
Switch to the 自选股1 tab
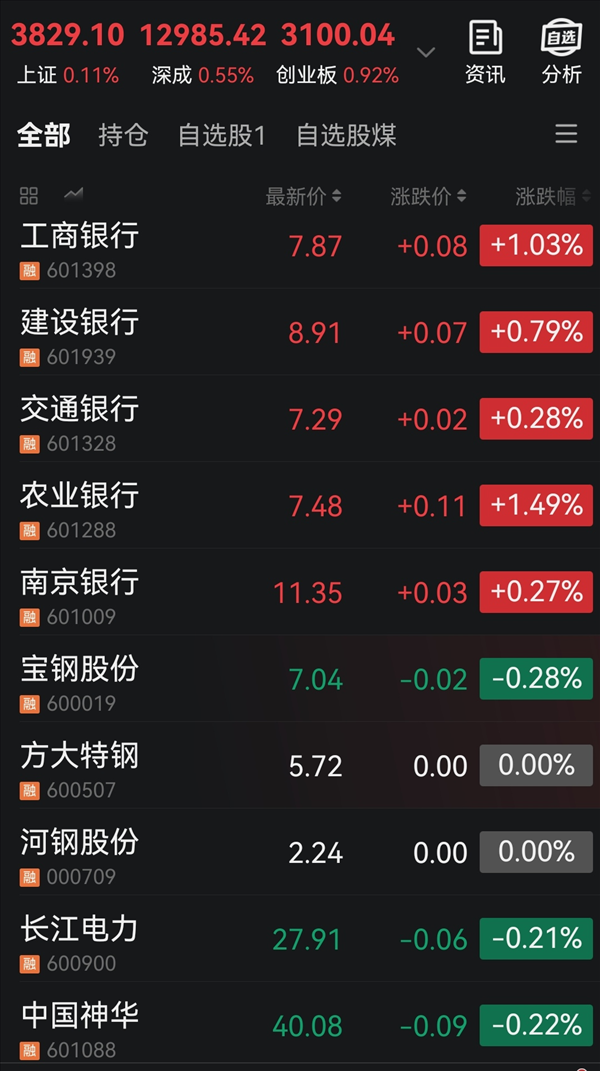tap(221, 135)
